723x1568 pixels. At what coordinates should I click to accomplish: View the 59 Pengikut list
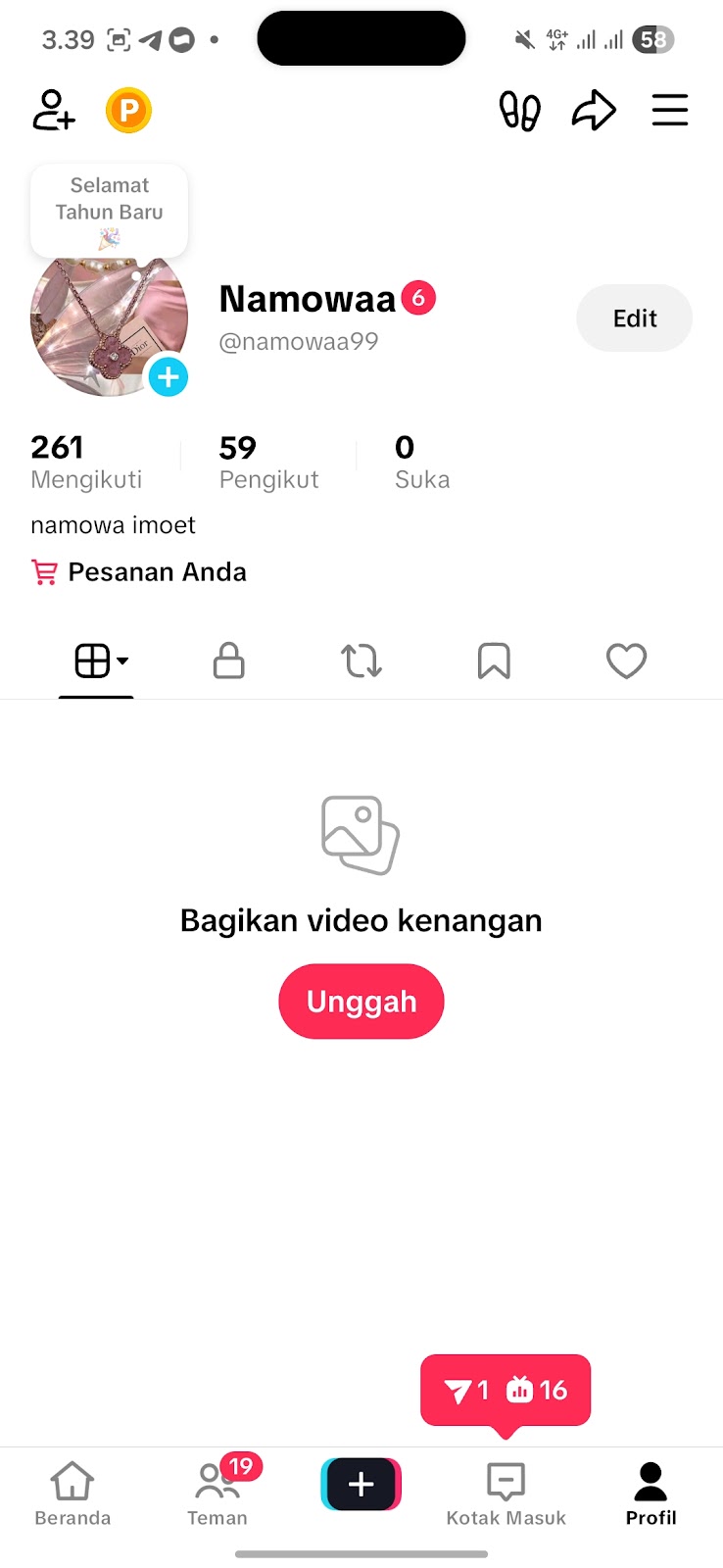268,462
